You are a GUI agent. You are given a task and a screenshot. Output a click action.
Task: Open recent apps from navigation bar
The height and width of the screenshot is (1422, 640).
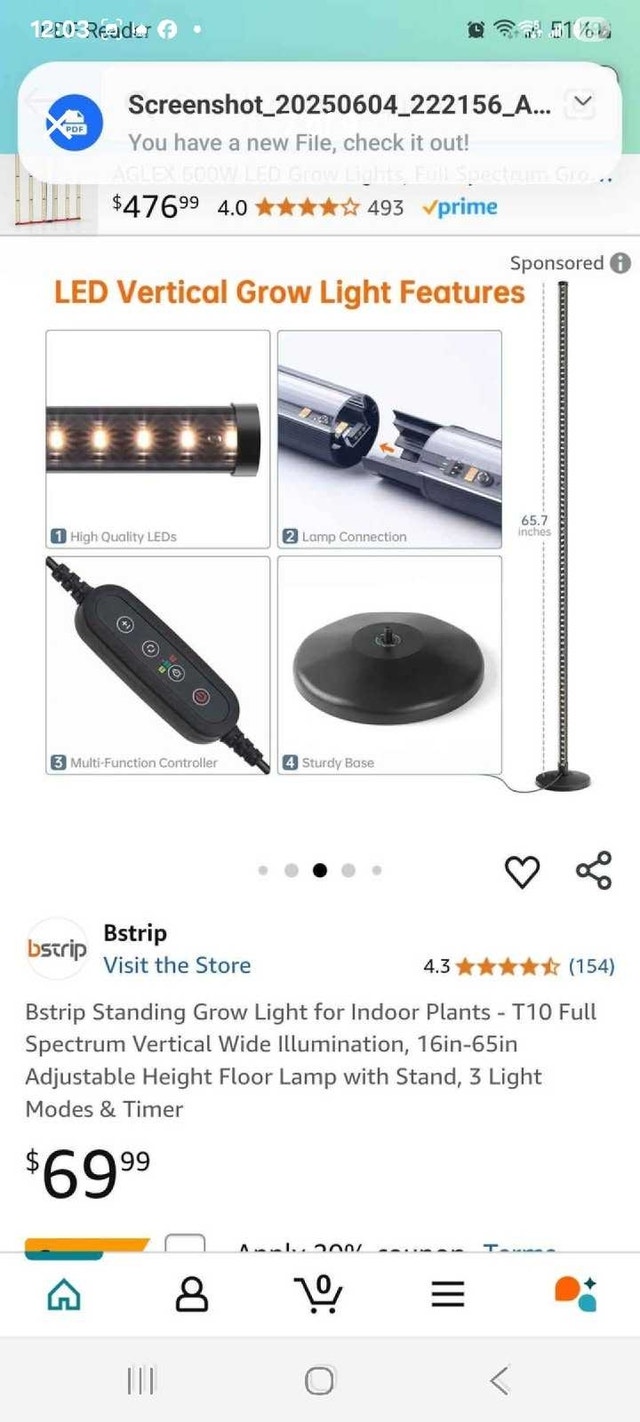click(141, 1381)
